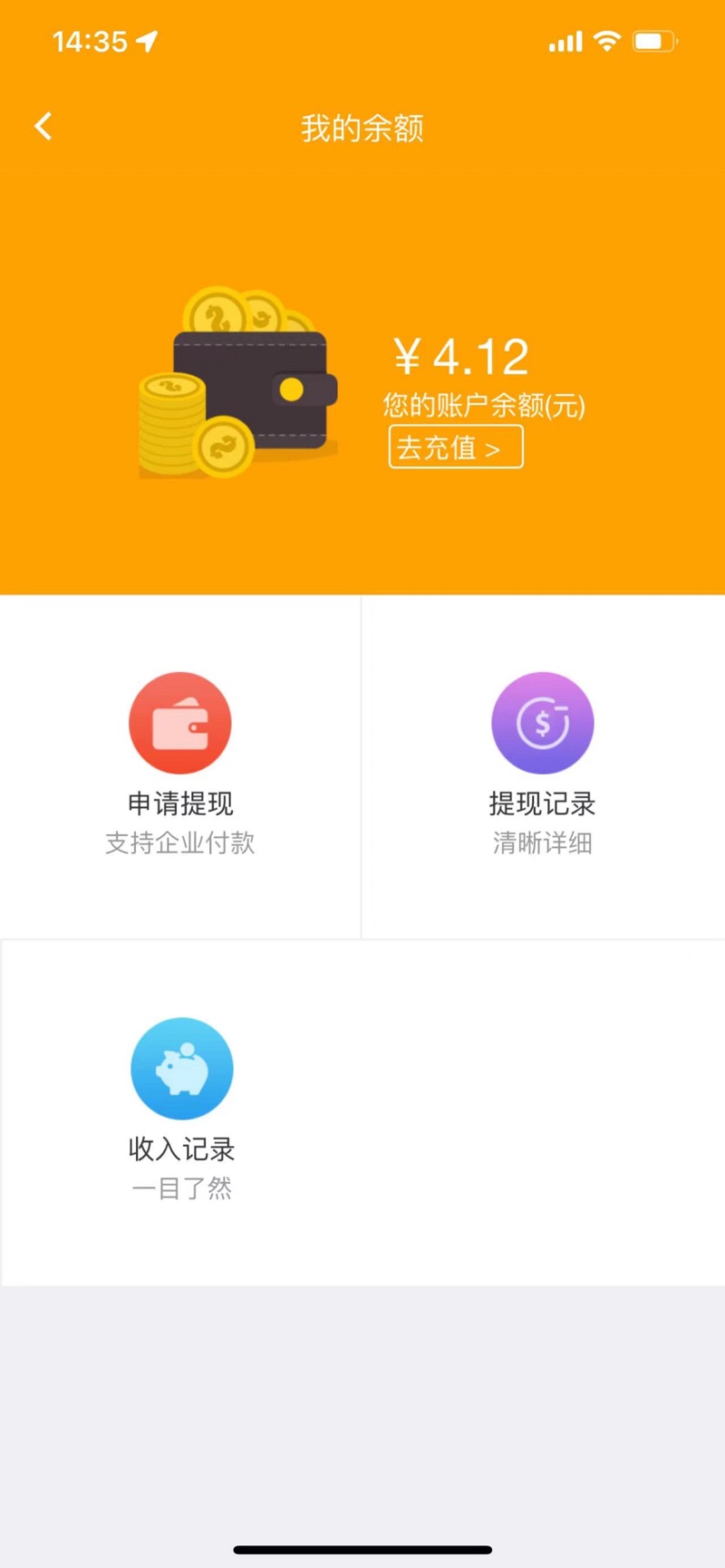Tap the 去充值 recharge button

(456, 447)
